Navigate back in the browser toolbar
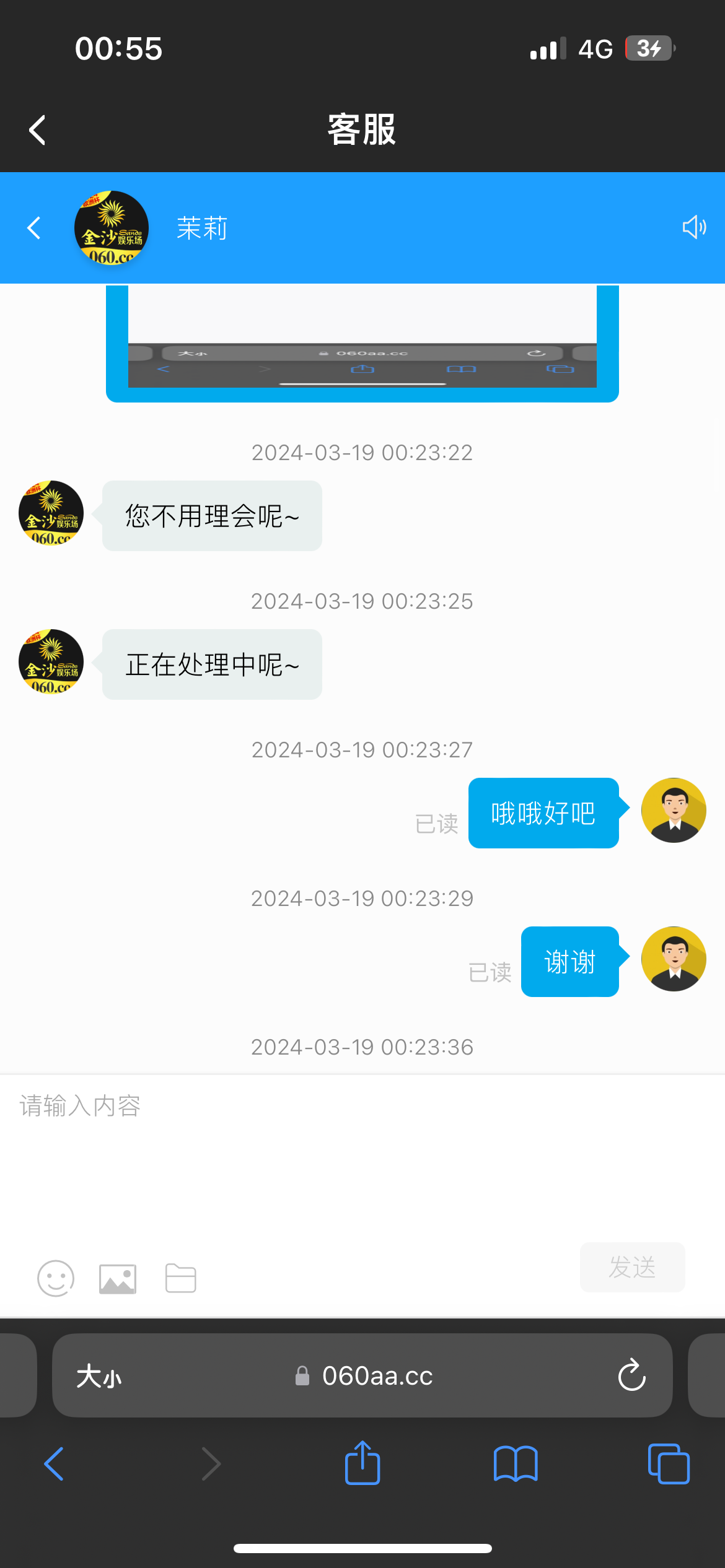The image size is (725, 1568). click(x=55, y=1464)
